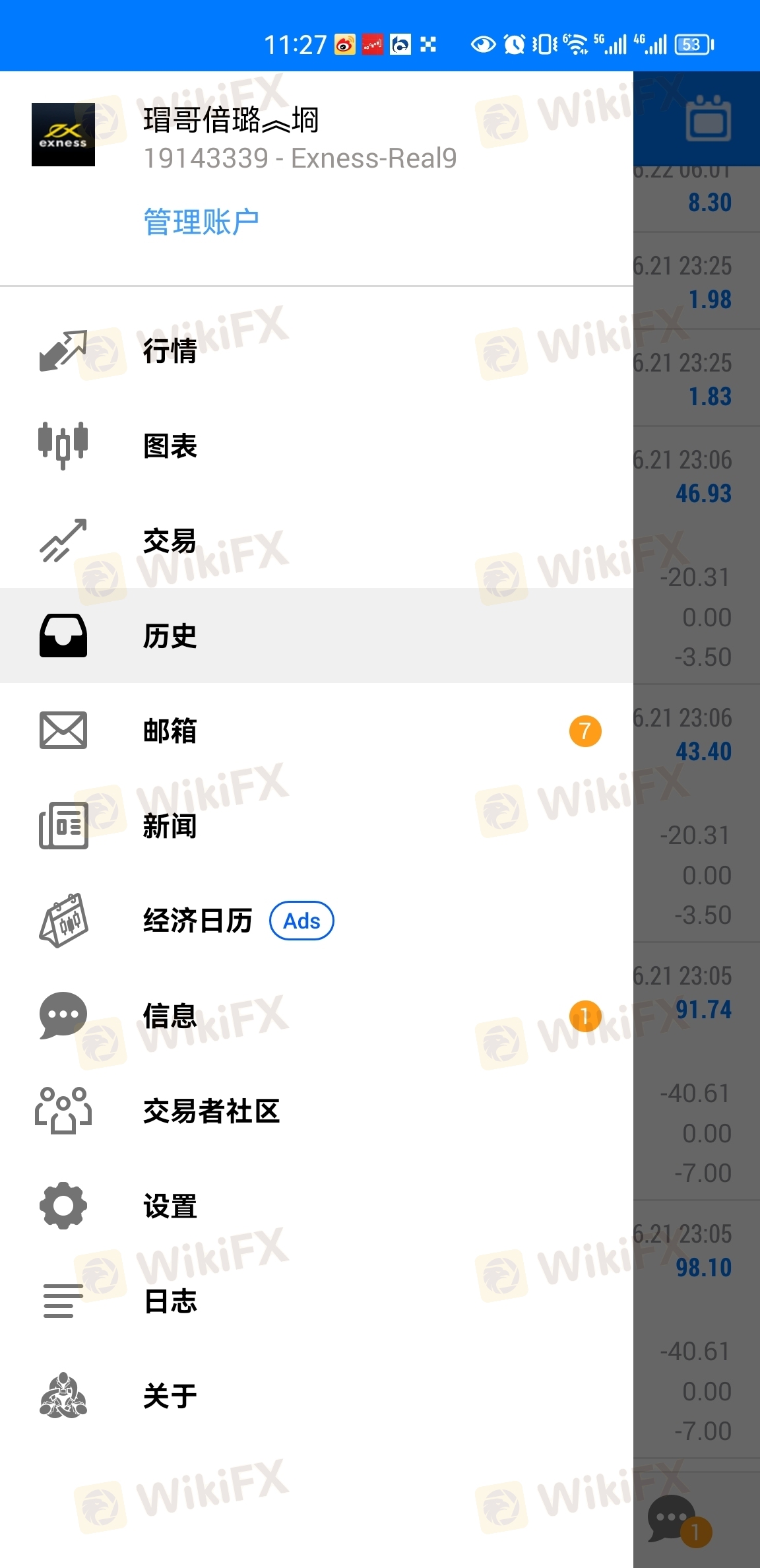Select 历史 history

click(x=317, y=636)
